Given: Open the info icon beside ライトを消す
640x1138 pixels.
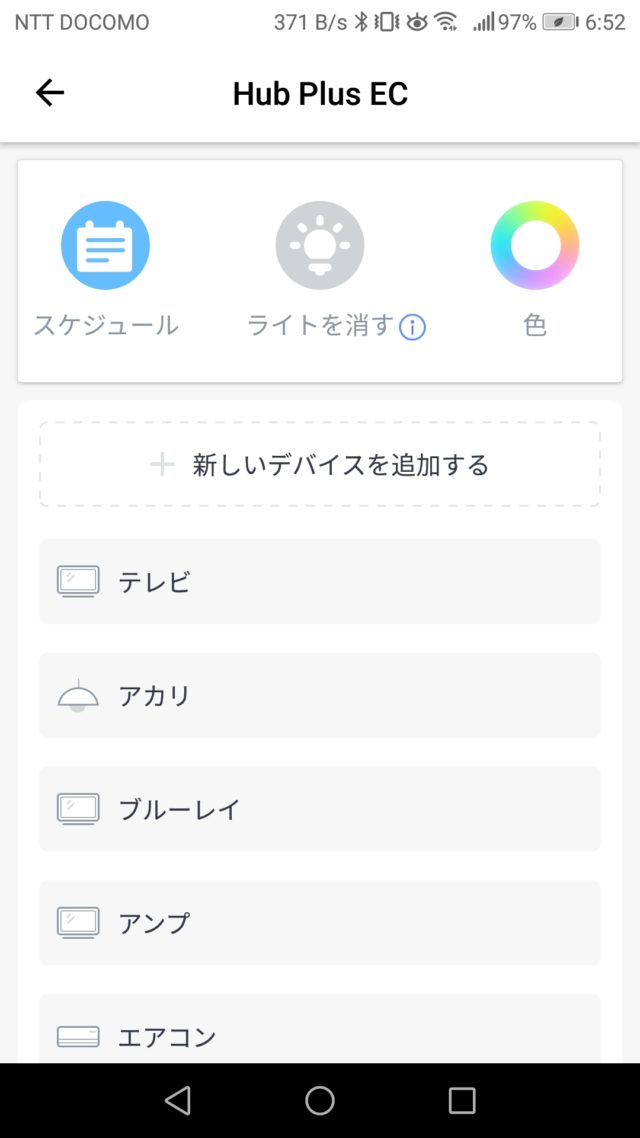Looking at the screenshot, I should pyautogui.click(x=412, y=327).
